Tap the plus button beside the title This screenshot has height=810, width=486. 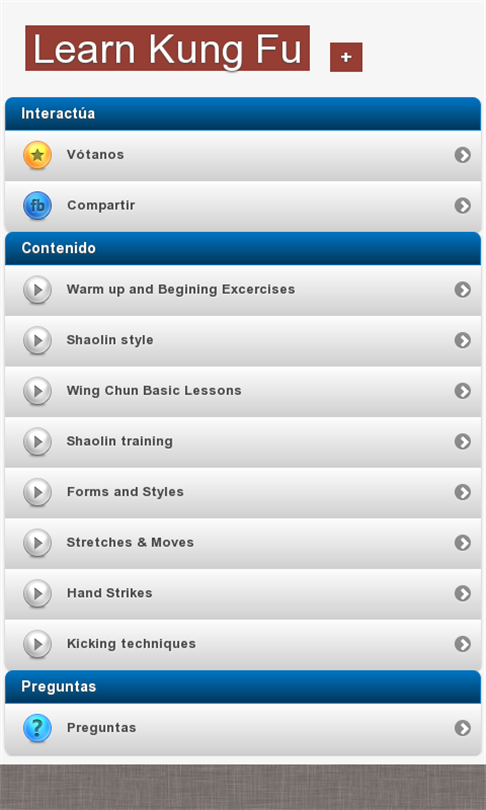[x=346, y=57]
